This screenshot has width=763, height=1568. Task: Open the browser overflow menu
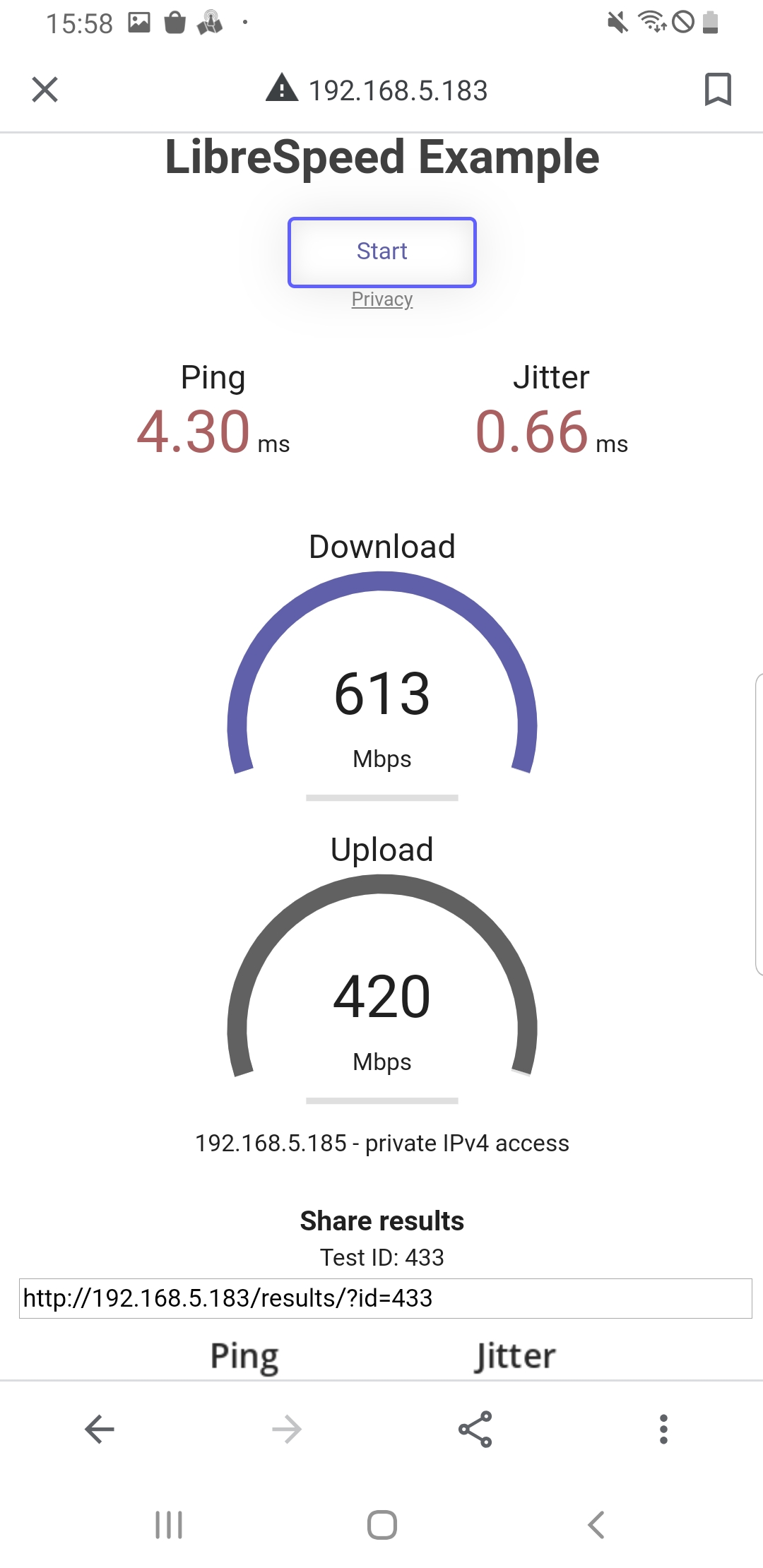(x=663, y=1430)
